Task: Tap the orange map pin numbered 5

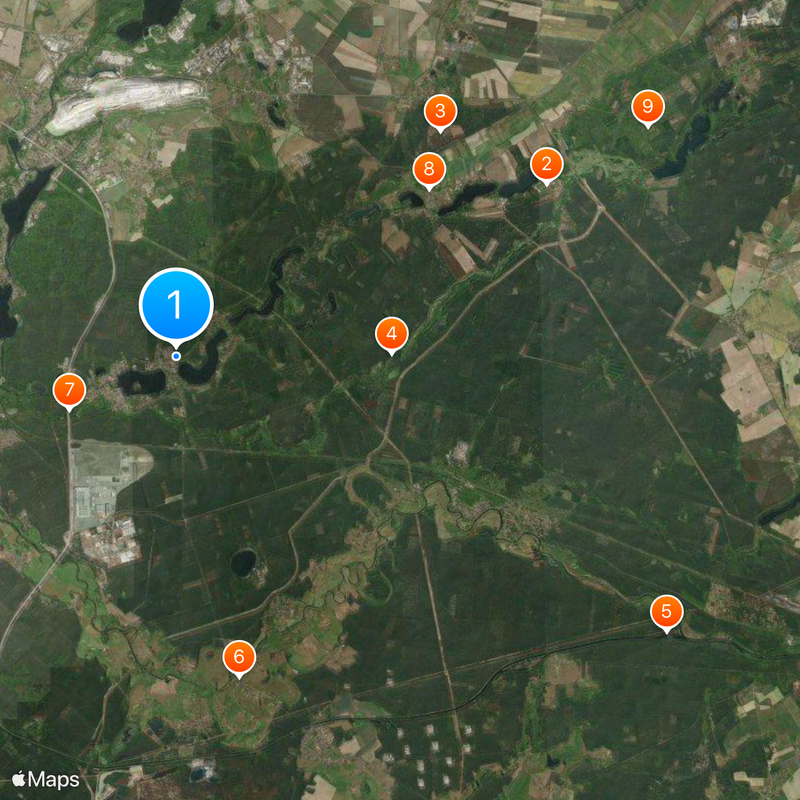Action: pos(666,611)
